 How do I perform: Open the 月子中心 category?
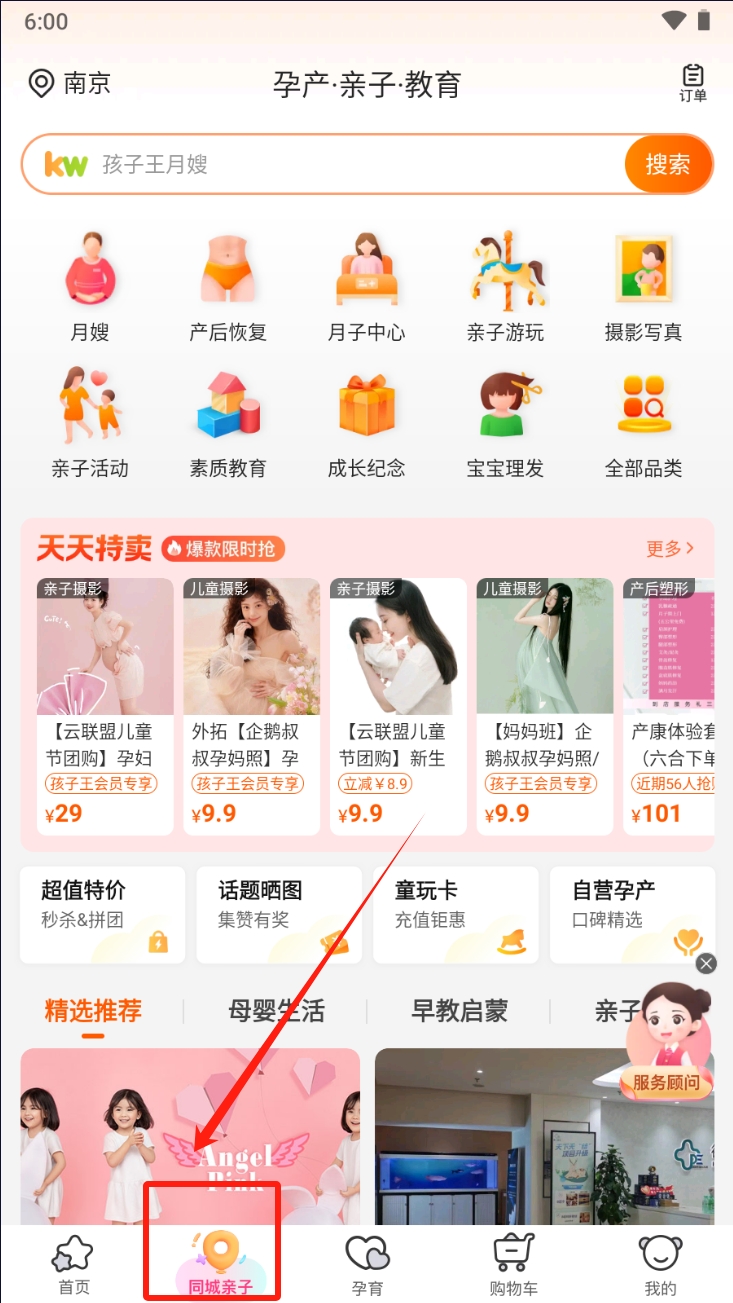[x=366, y=288]
